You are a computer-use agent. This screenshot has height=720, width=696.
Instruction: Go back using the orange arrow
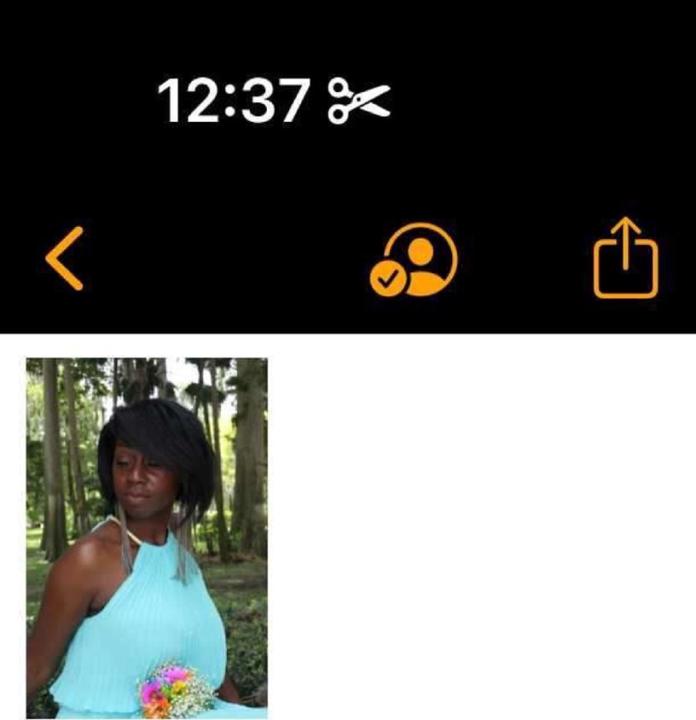tap(64, 258)
